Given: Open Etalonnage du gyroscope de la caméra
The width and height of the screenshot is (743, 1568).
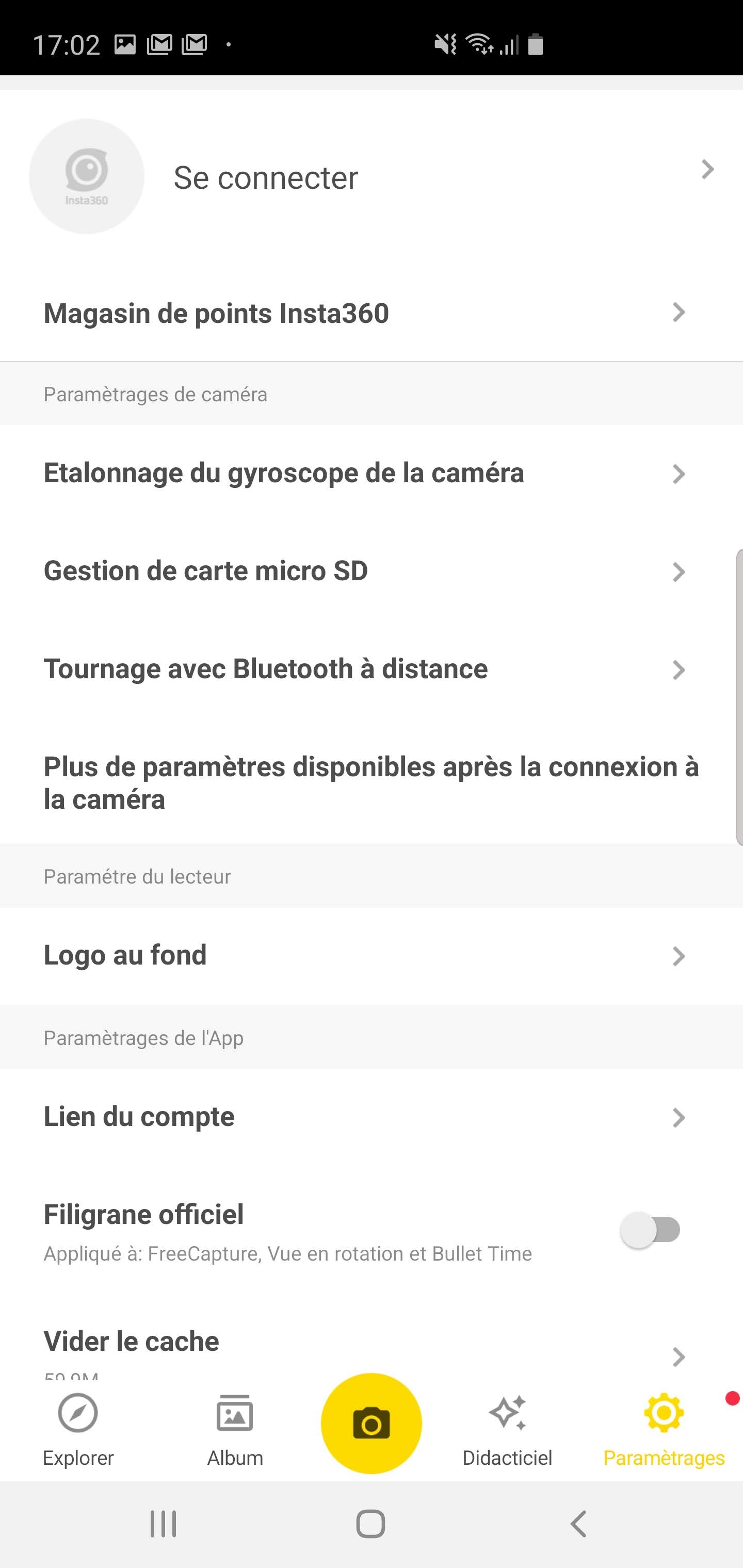Looking at the screenshot, I should point(365,473).
